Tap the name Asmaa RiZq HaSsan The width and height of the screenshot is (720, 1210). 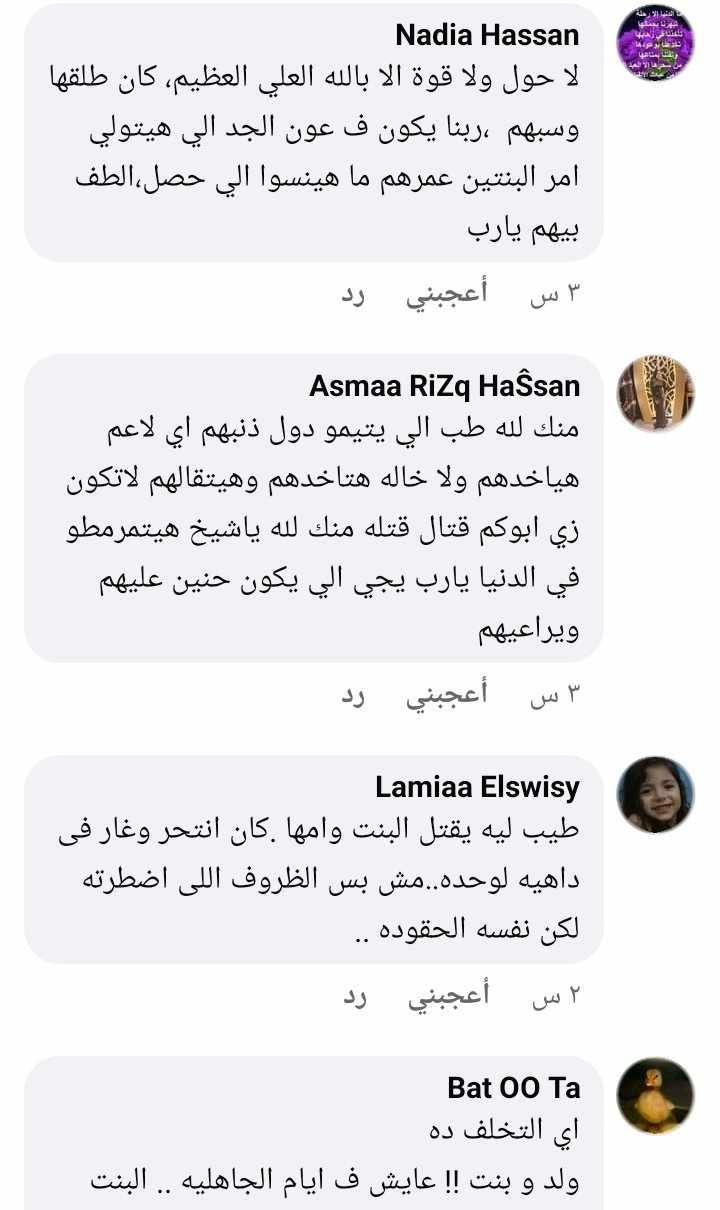[x=444, y=386]
